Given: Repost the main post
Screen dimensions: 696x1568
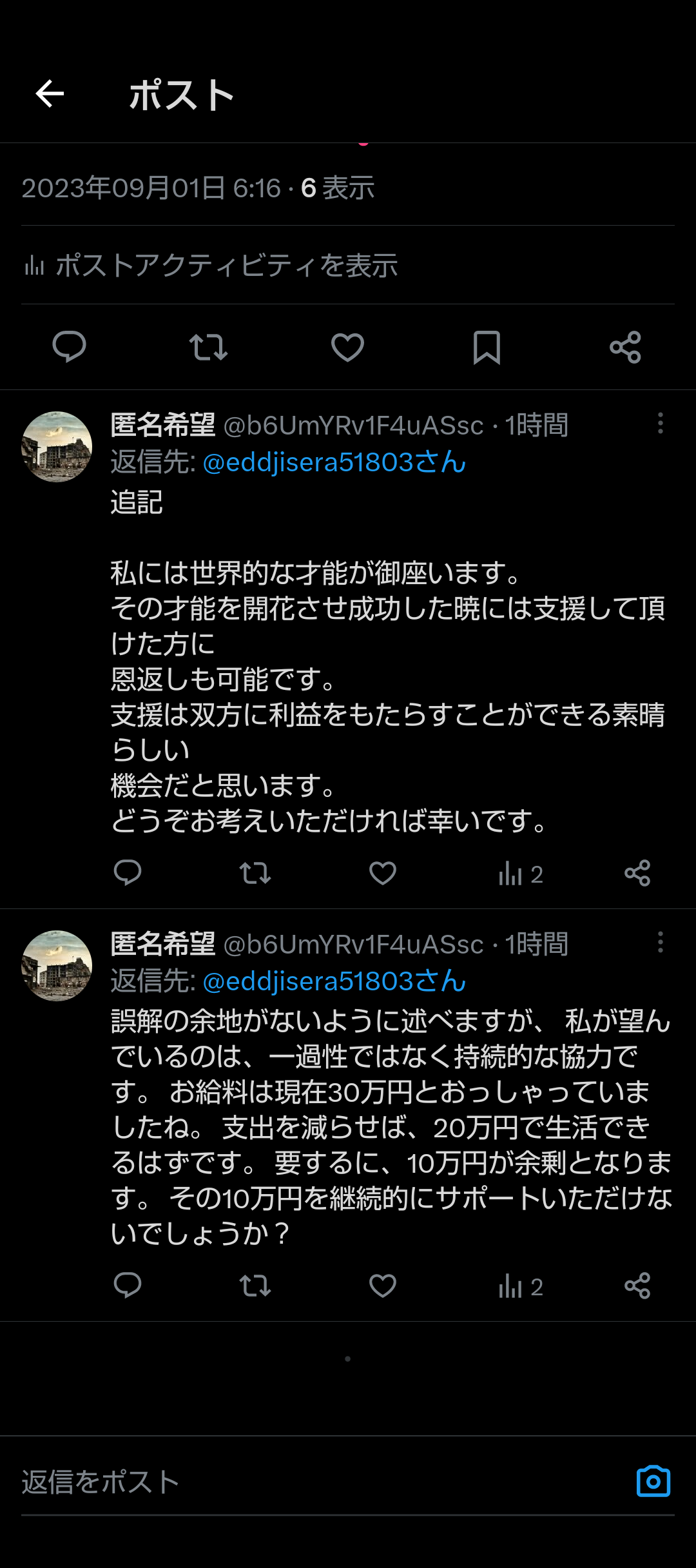Looking at the screenshot, I should 208,347.
